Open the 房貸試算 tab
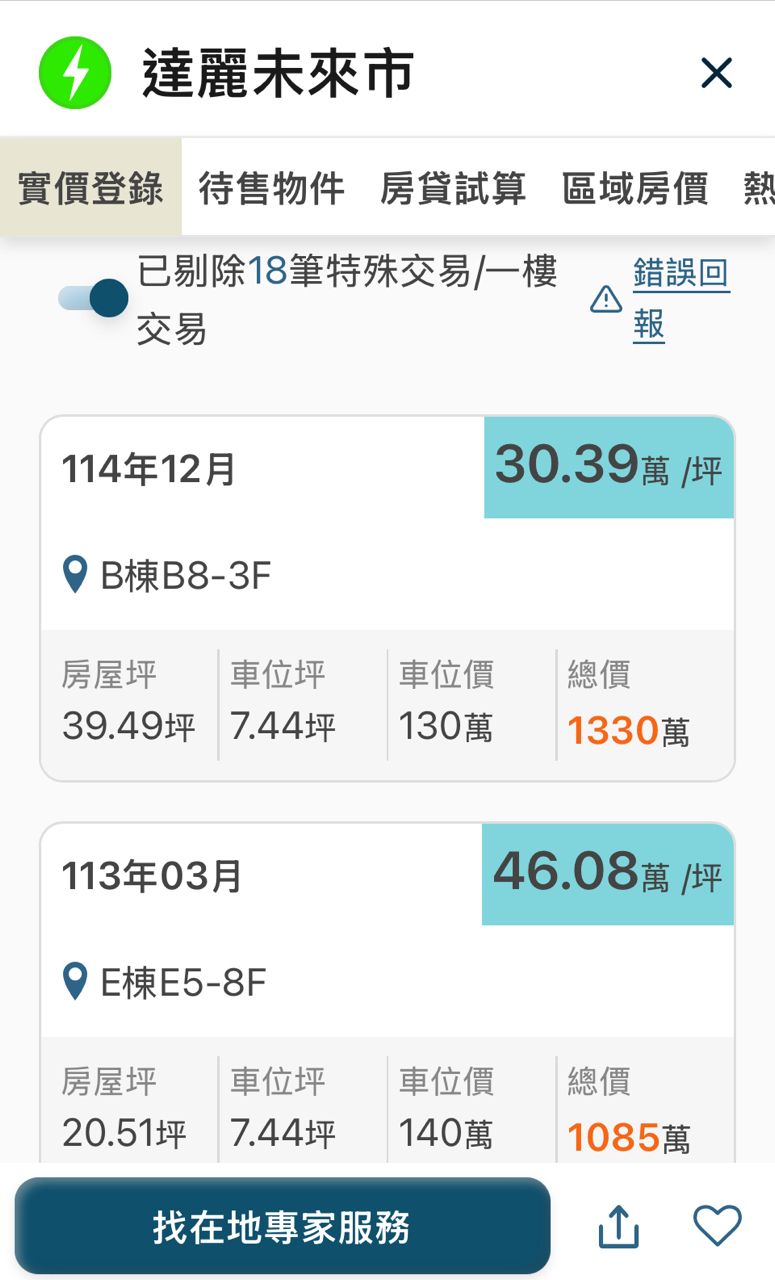This screenshot has height=1280, width=775. coord(455,190)
